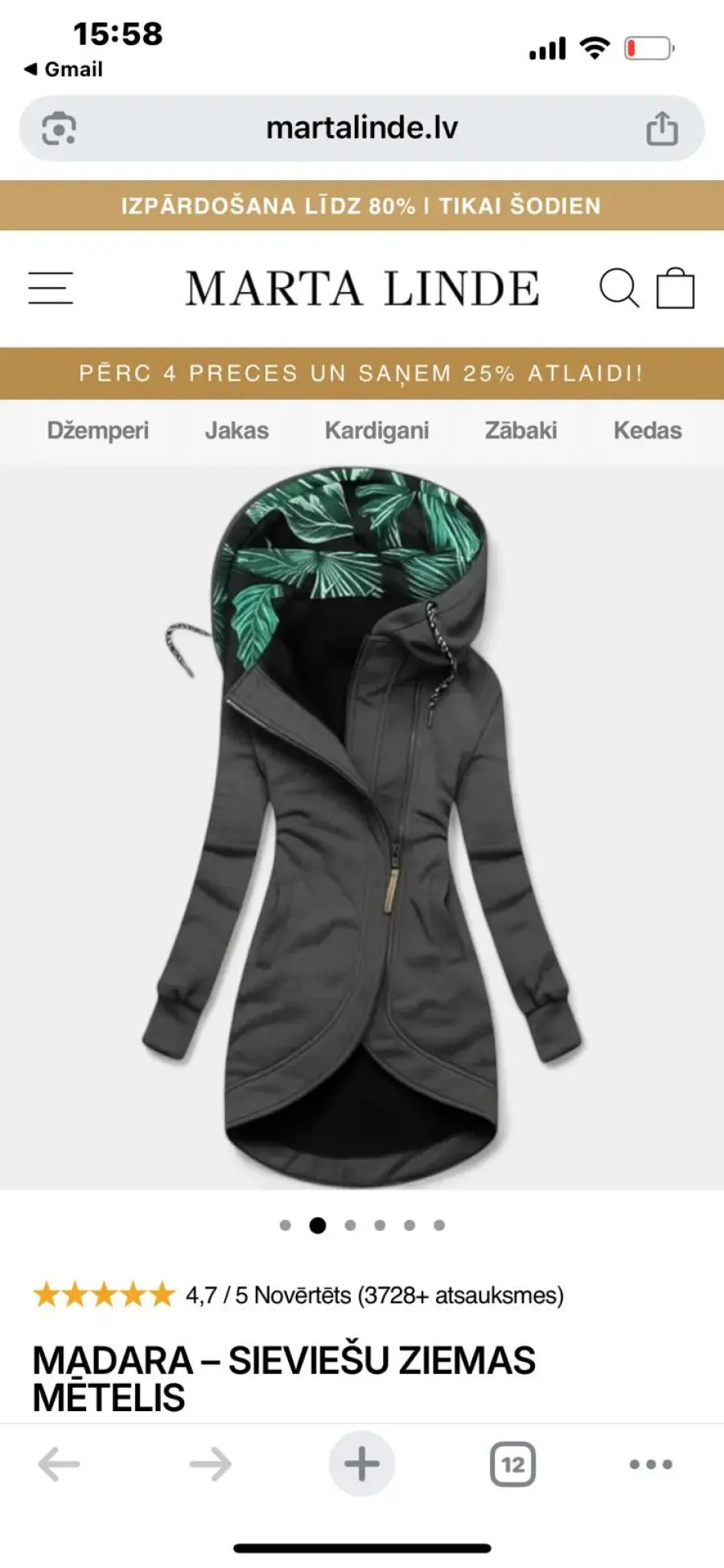Select the Kardigani category
Screen dimensions: 724x1568
[376, 430]
